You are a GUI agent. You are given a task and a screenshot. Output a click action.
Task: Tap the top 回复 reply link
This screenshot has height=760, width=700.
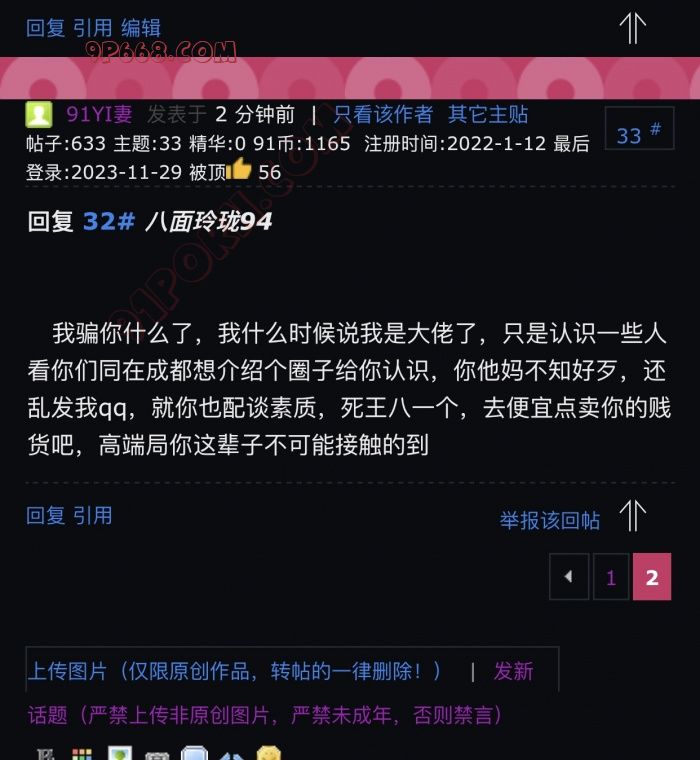(x=45, y=28)
